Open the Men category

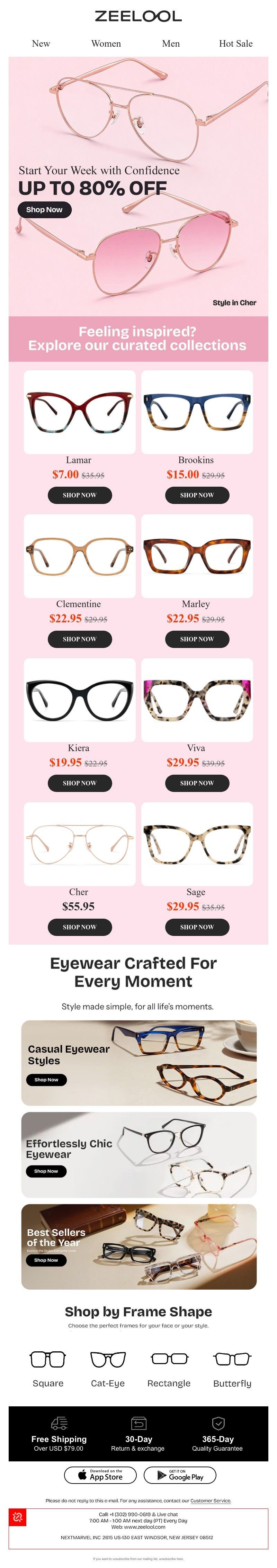(170, 43)
